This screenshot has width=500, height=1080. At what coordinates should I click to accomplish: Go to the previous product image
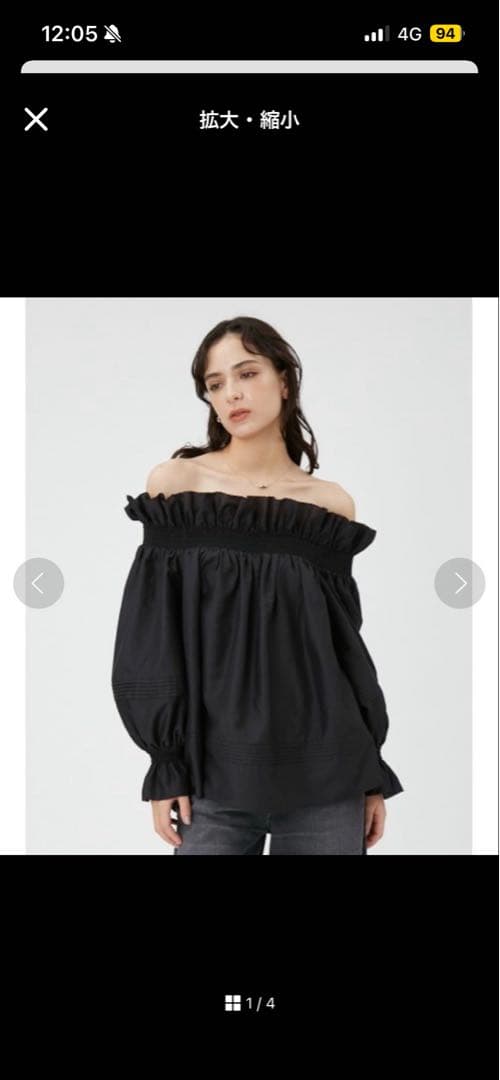click(x=39, y=583)
